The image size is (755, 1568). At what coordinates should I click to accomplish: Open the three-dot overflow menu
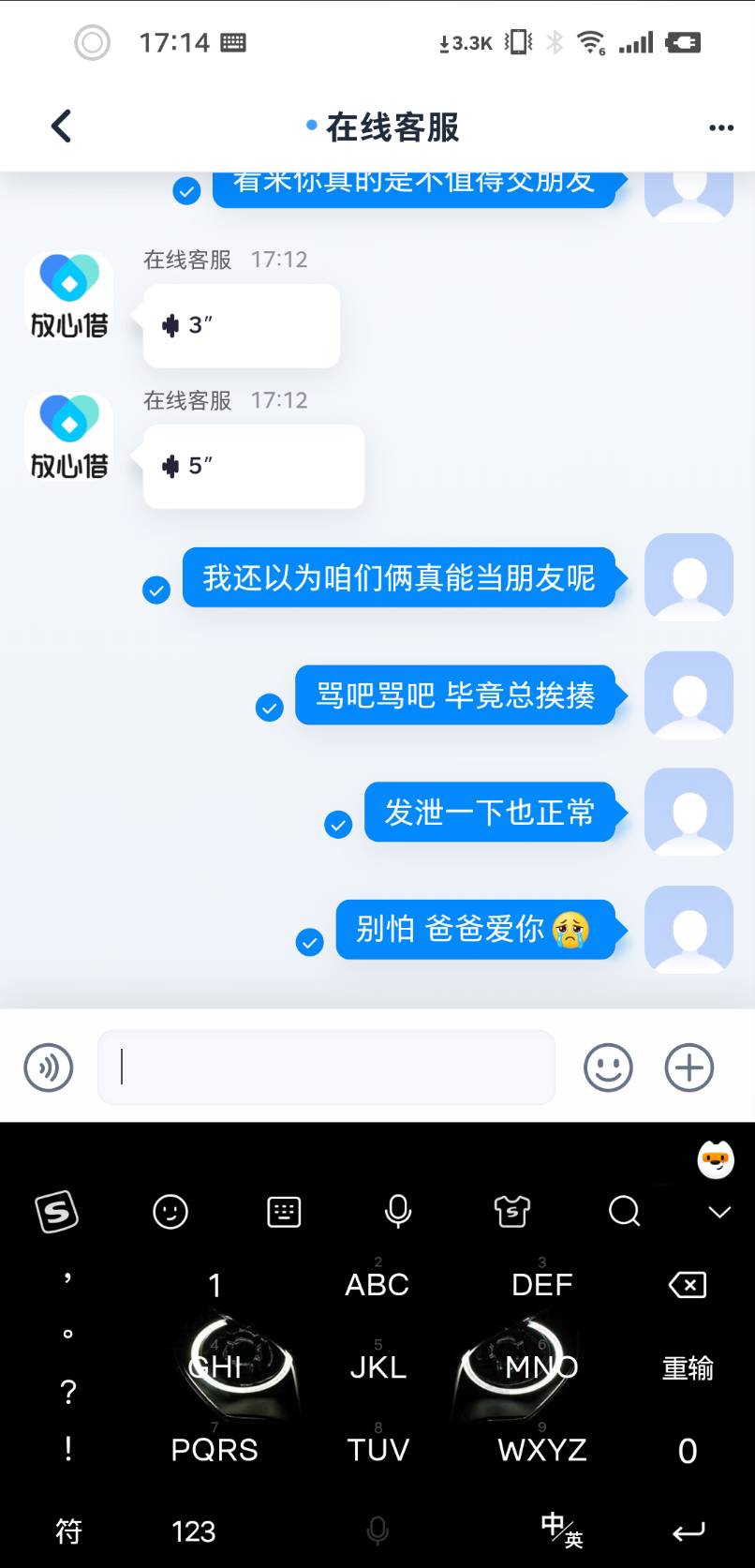click(720, 127)
